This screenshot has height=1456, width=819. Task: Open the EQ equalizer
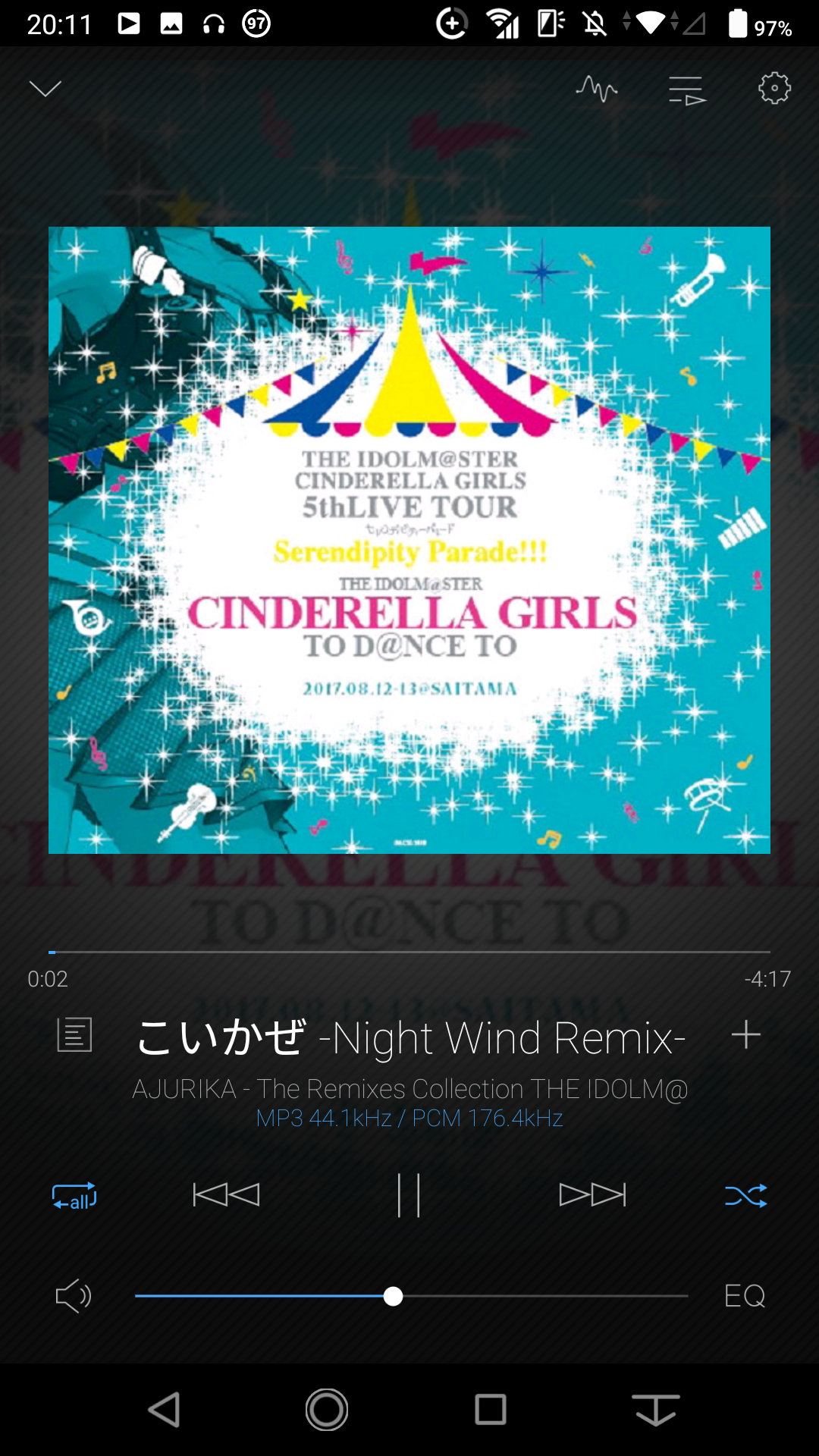click(x=744, y=1296)
